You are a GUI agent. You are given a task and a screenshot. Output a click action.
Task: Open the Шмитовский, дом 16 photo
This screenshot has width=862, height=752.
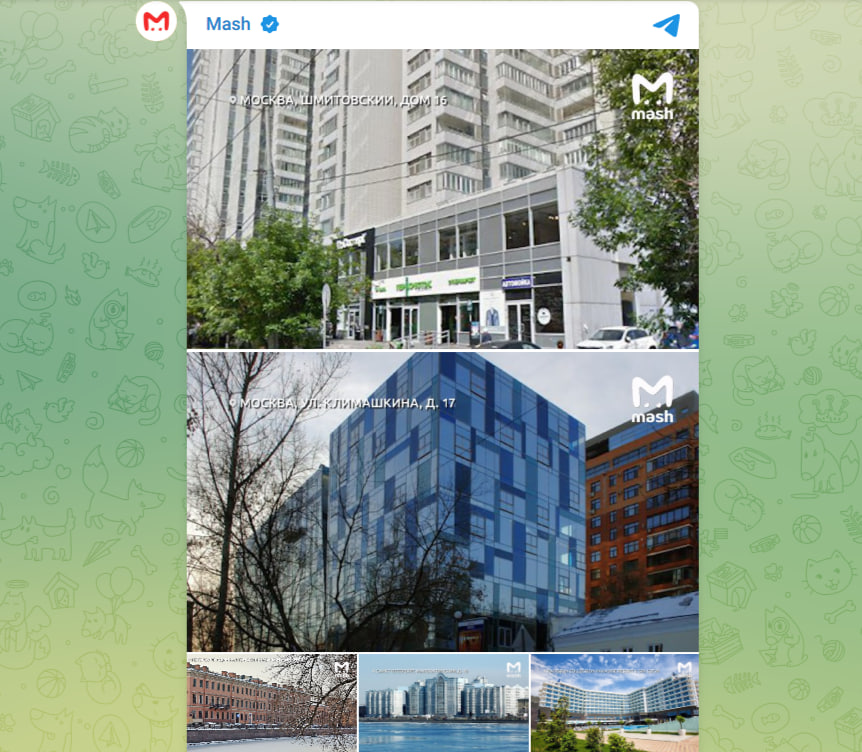click(x=442, y=199)
